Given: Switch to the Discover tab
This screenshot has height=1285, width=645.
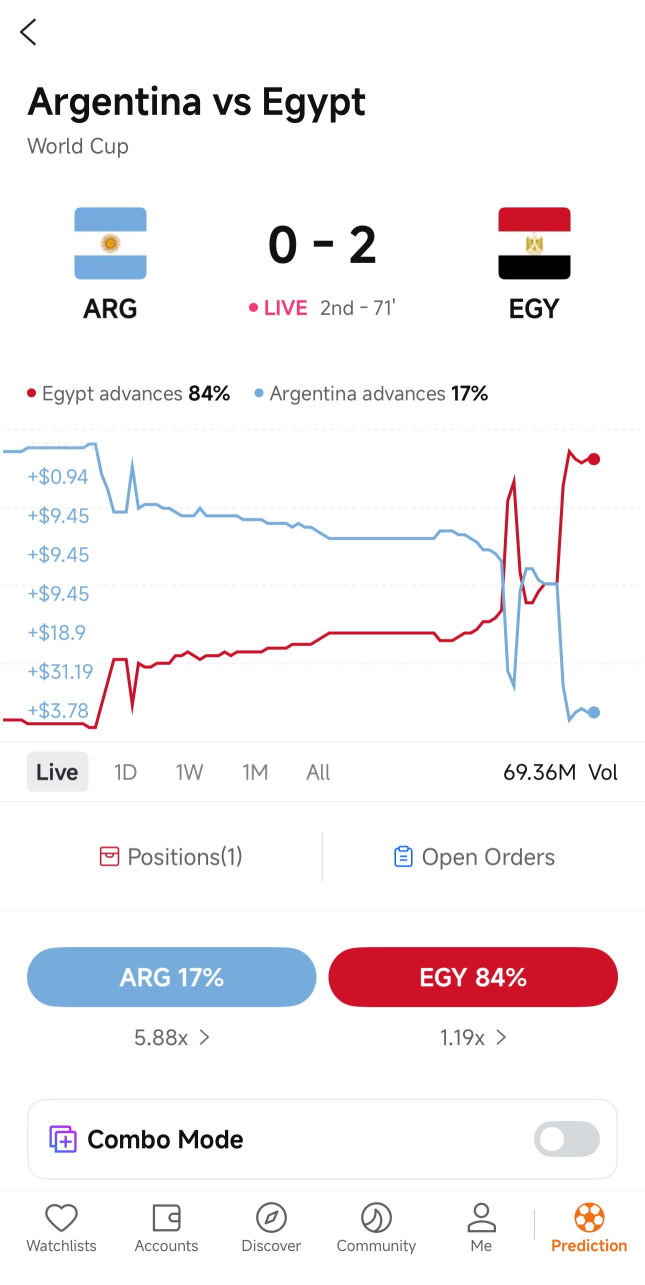Looking at the screenshot, I should (x=271, y=1228).
